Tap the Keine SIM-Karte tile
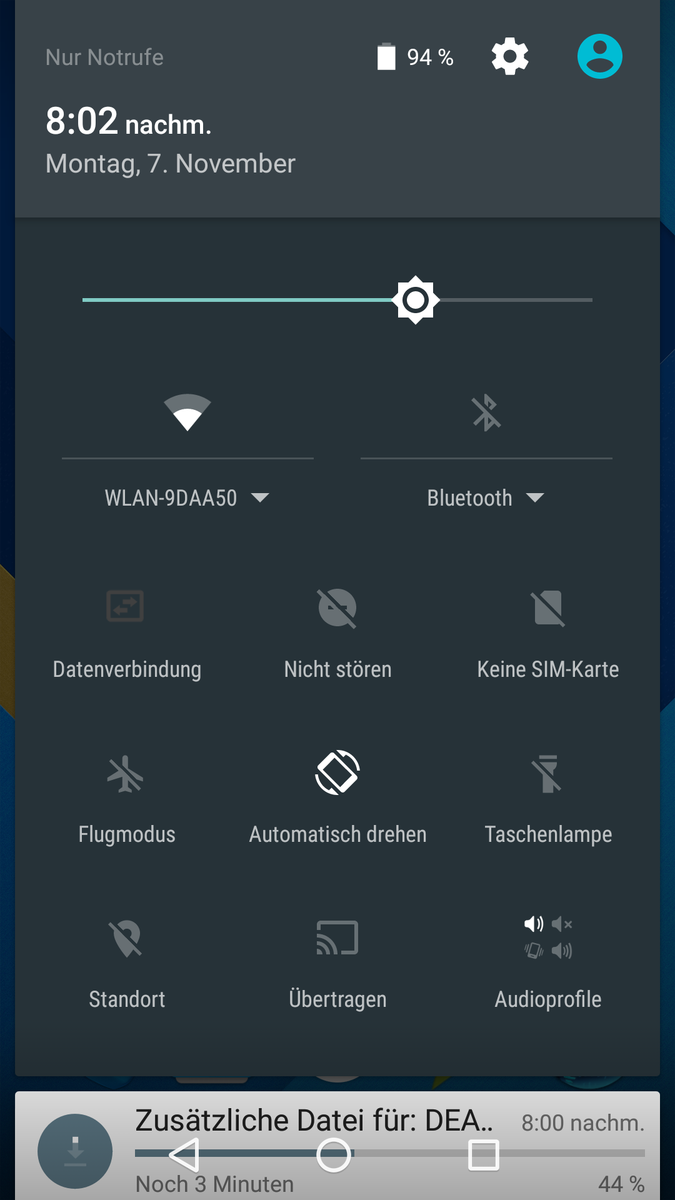Viewport: 675px width, 1200px height. click(548, 607)
